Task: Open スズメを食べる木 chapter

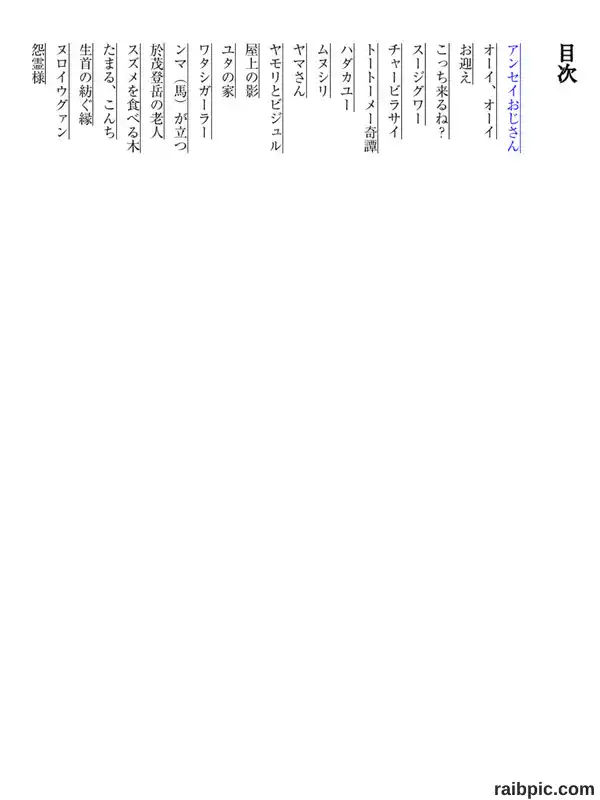Action: (133, 98)
